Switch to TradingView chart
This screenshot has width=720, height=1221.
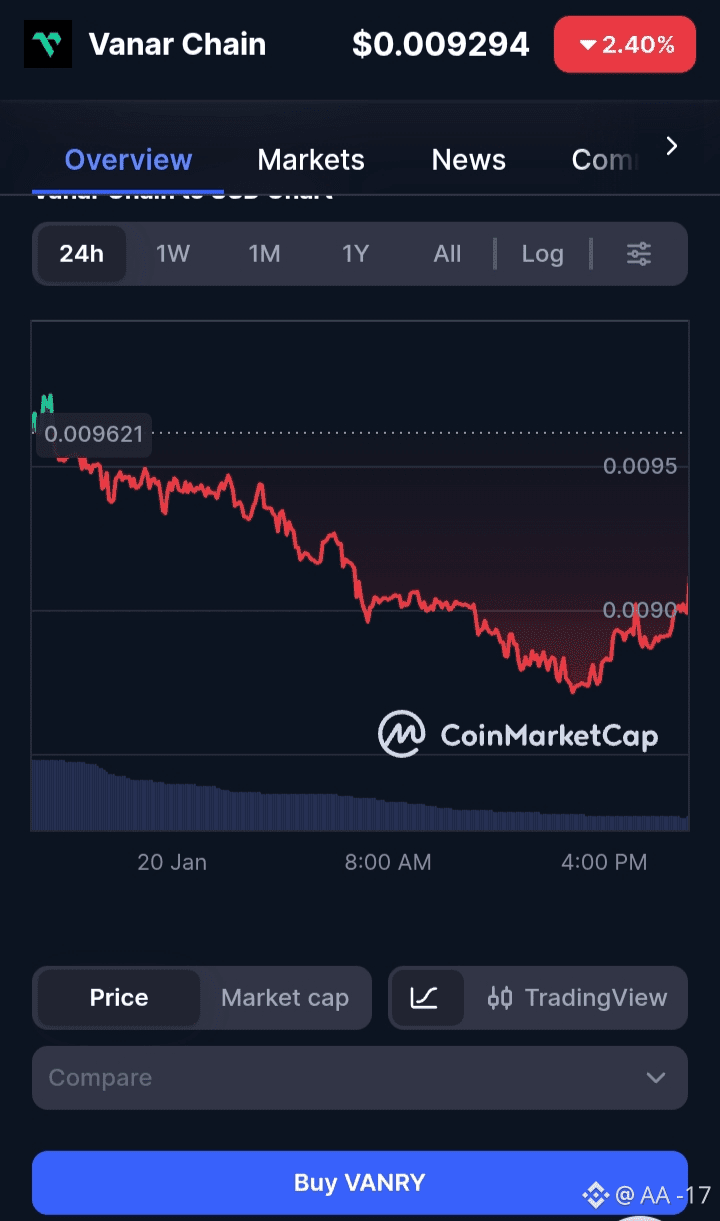pyautogui.click(x=577, y=998)
